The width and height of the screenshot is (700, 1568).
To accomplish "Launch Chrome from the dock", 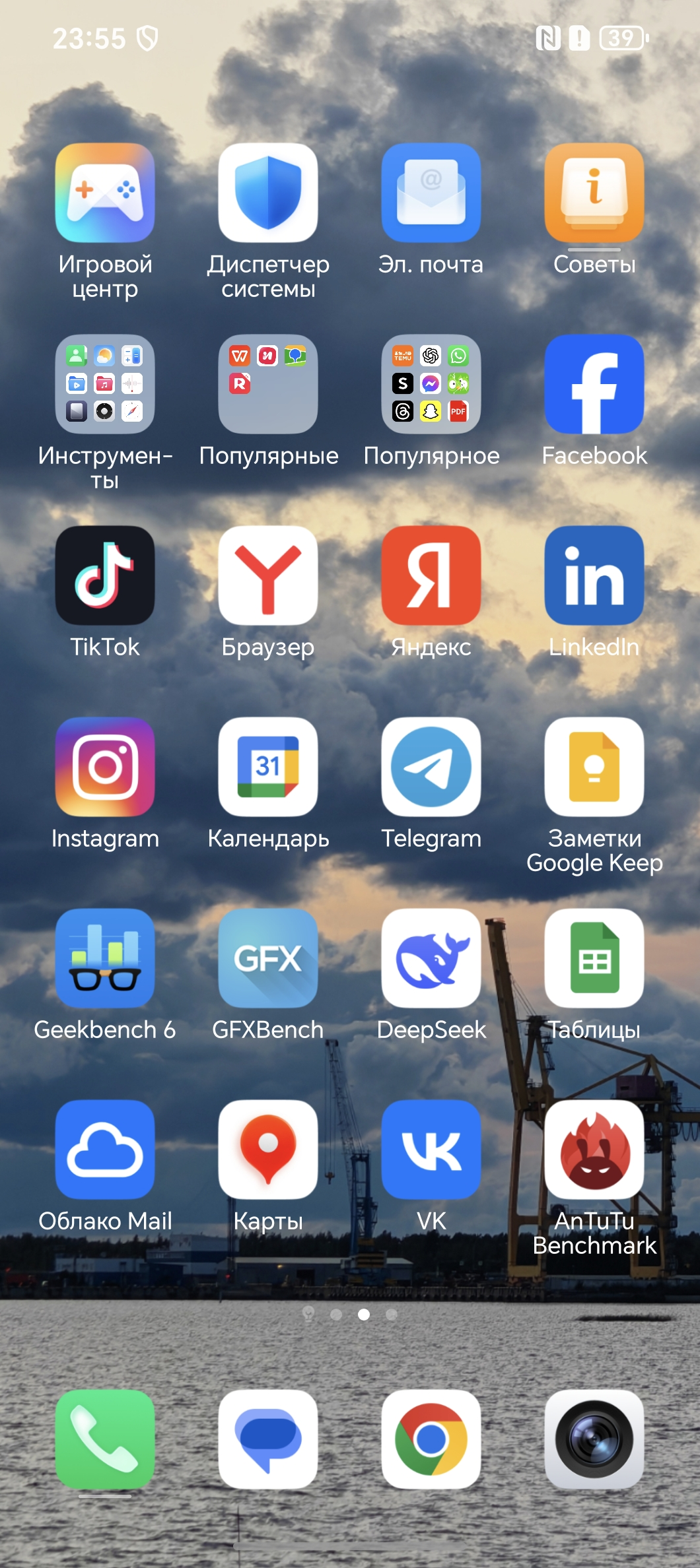I will (x=431, y=1440).
